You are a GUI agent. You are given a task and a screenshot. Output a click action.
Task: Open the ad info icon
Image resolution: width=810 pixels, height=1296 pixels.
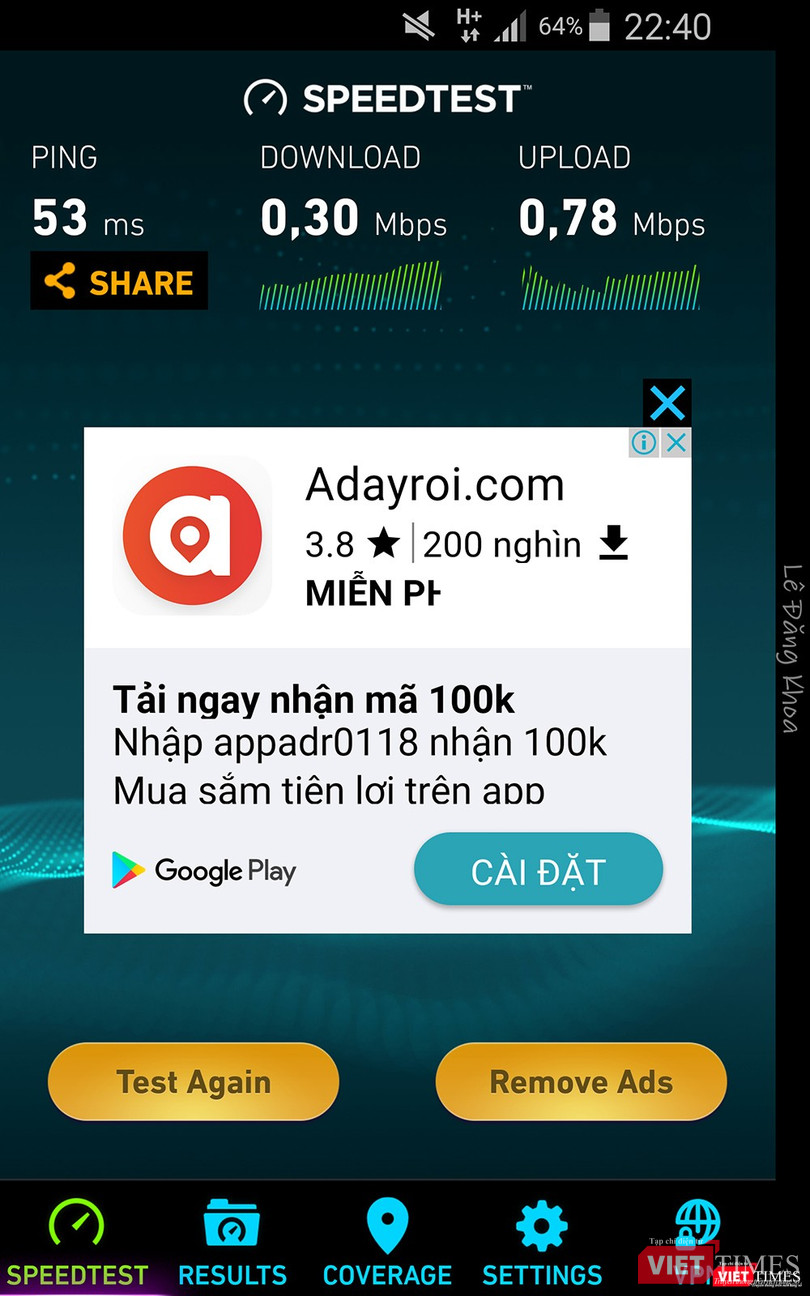click(644, 442)
